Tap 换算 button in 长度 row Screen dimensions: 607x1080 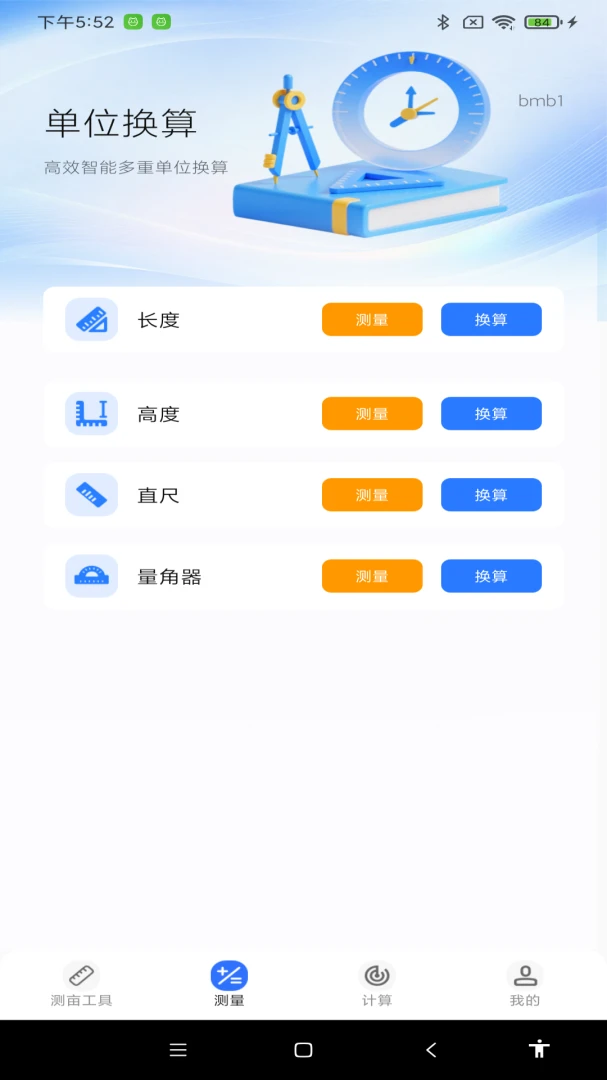[x=491, y=320]
